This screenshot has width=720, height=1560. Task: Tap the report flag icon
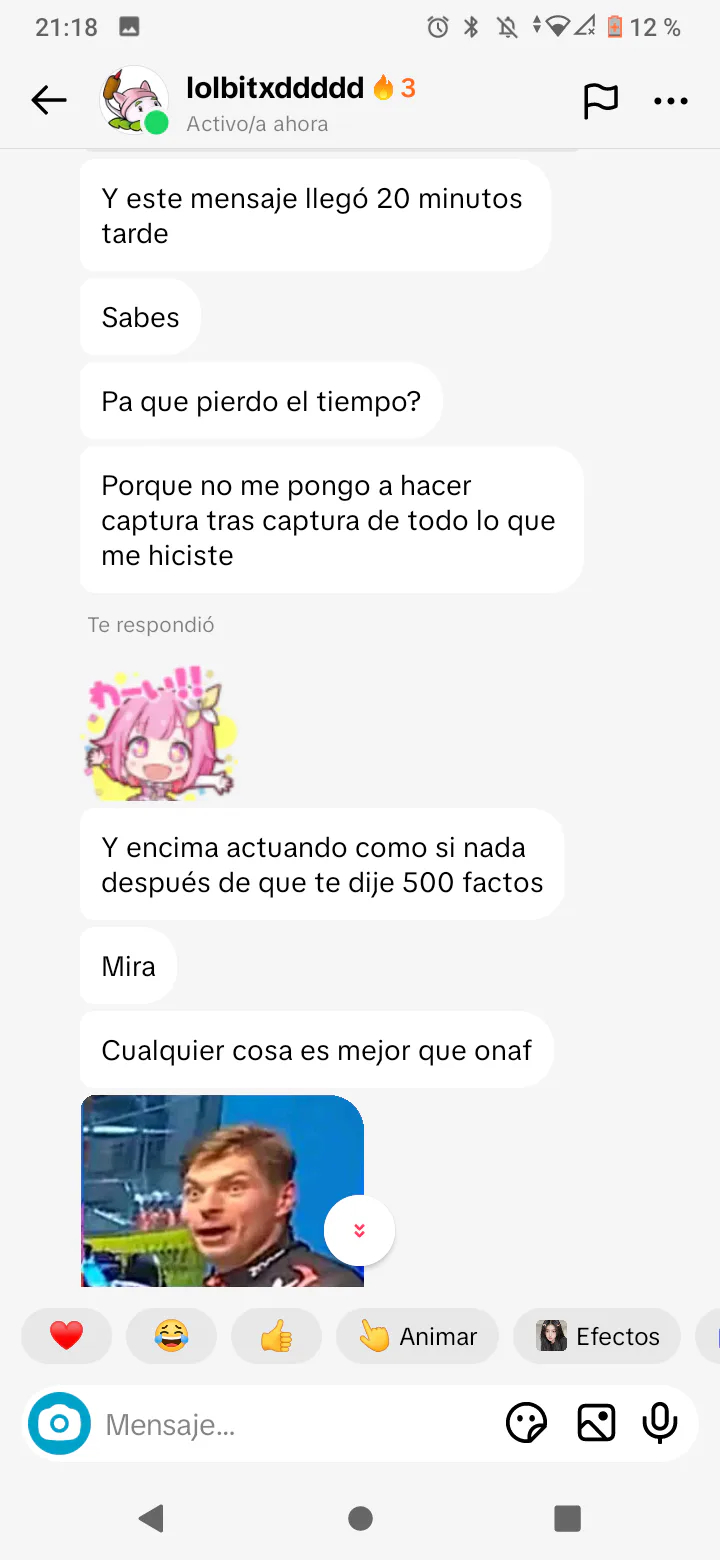(600, 100)
